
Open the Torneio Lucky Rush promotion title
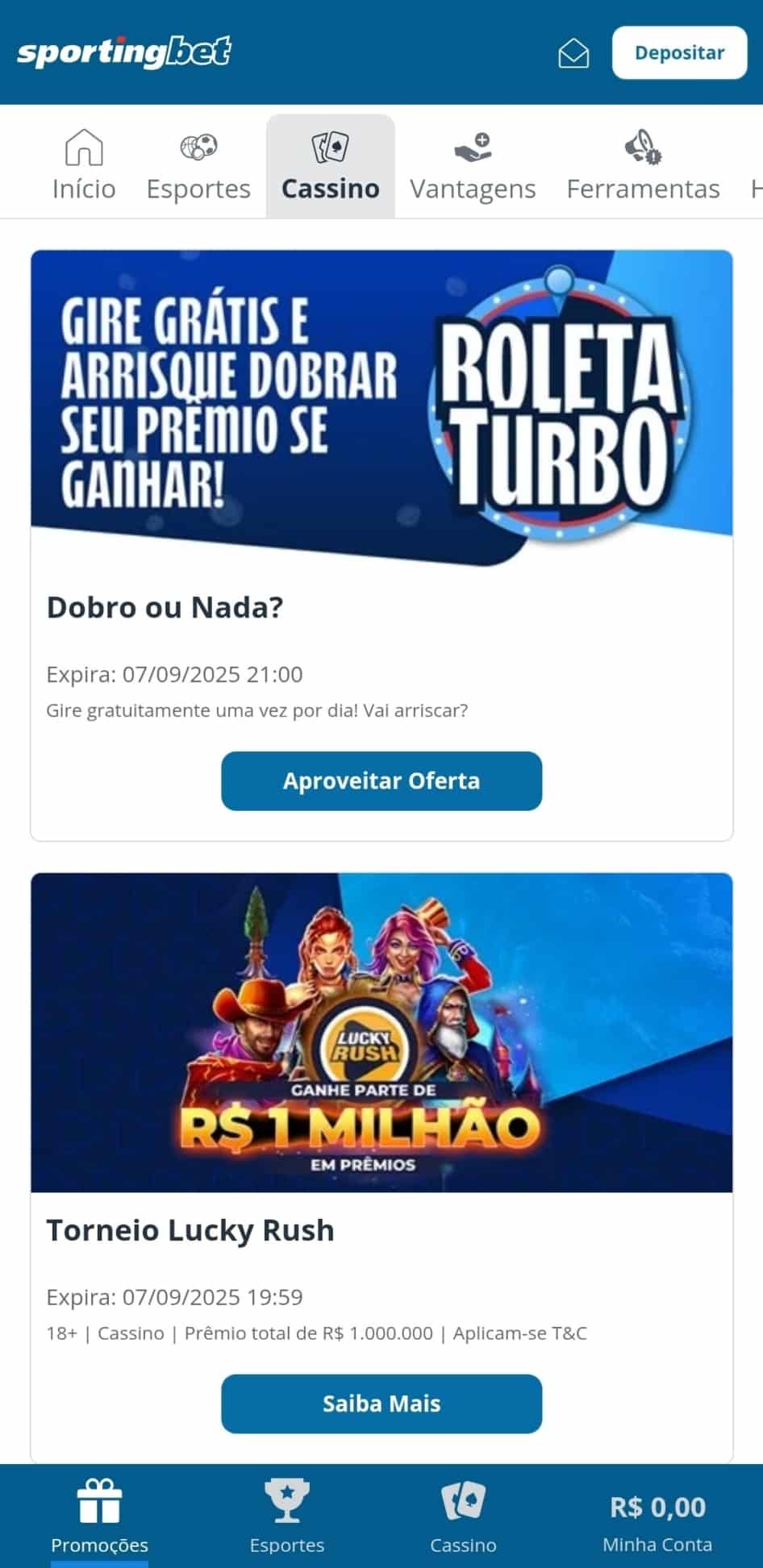(x=190, y=1230)
